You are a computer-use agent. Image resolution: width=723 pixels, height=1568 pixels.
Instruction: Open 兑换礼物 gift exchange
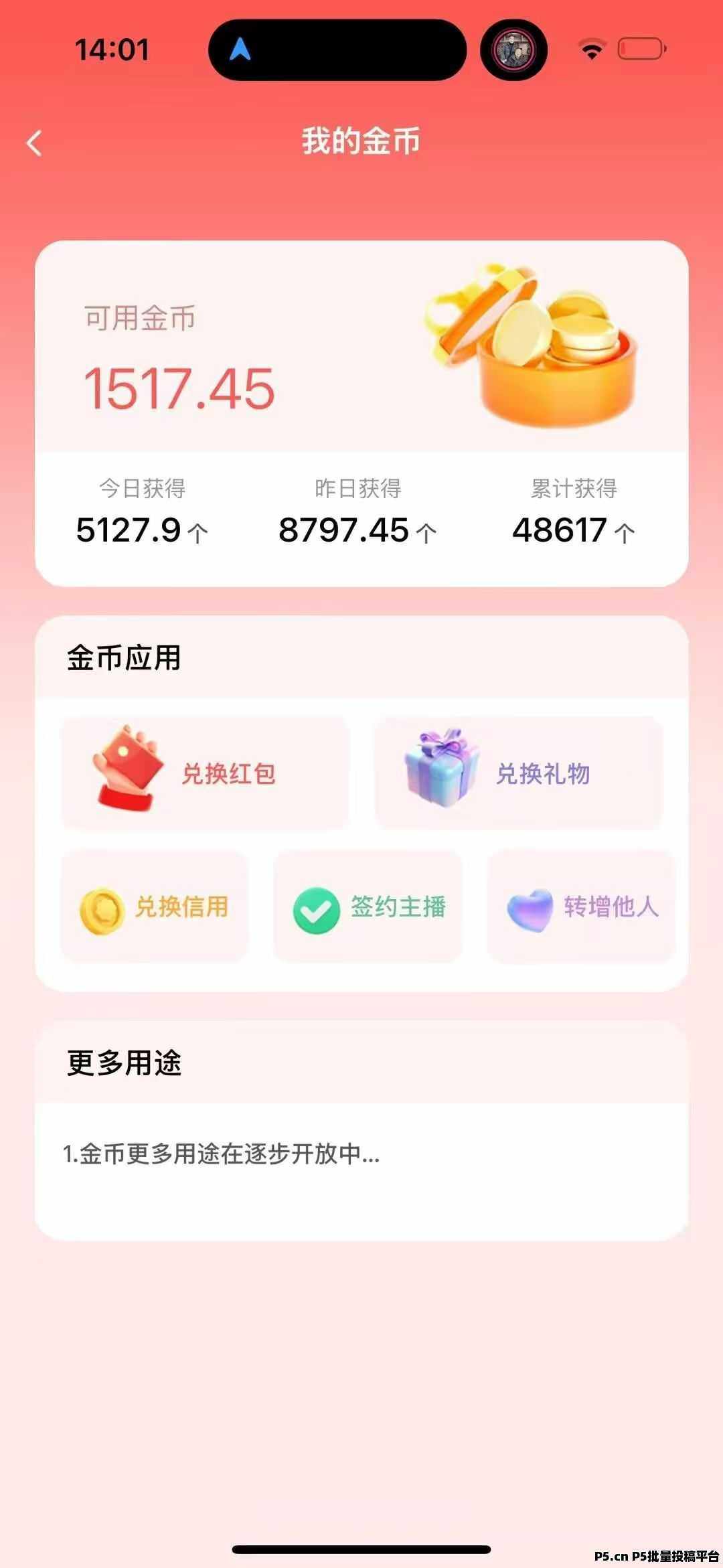coord(519,773)
